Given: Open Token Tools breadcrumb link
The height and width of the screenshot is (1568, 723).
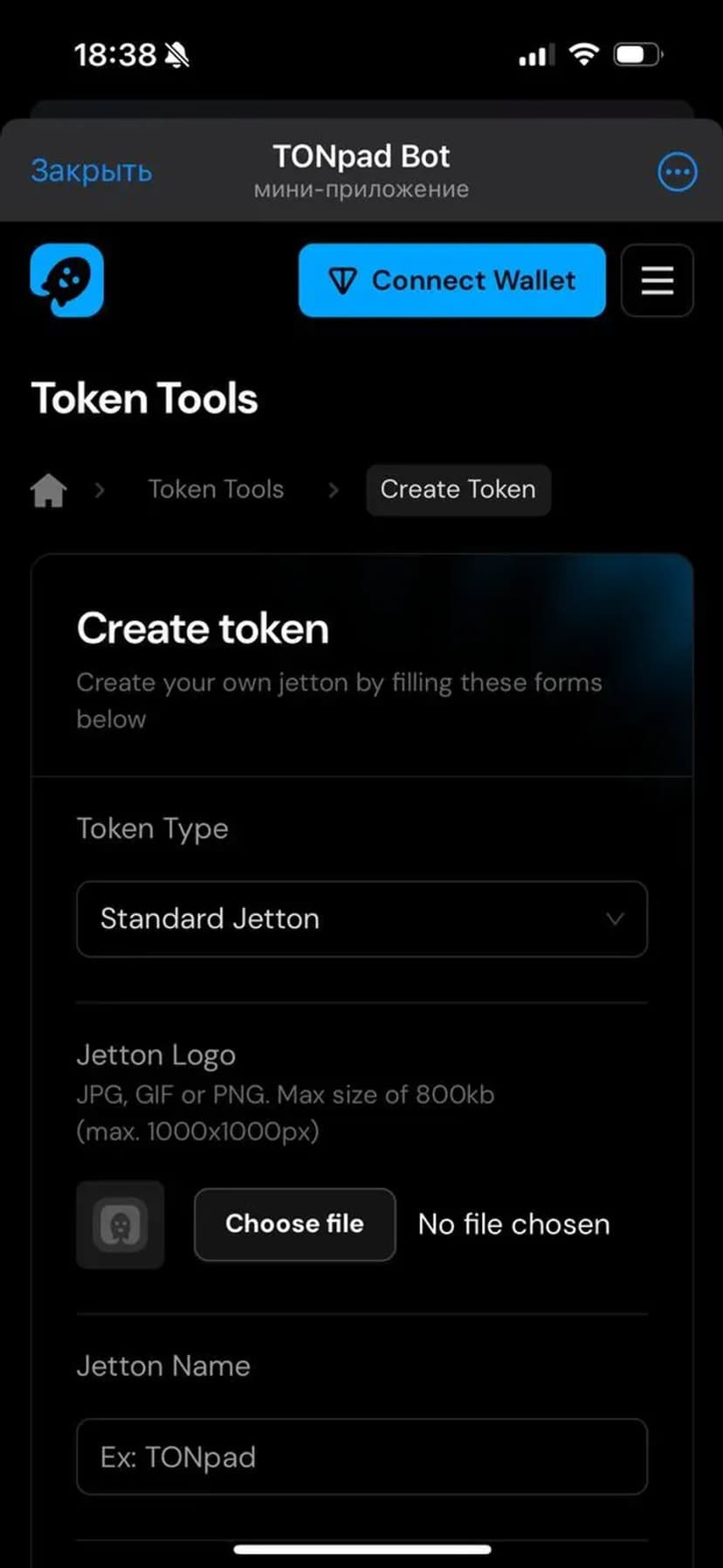Looking at the screenshot, I should coord(216,490).
